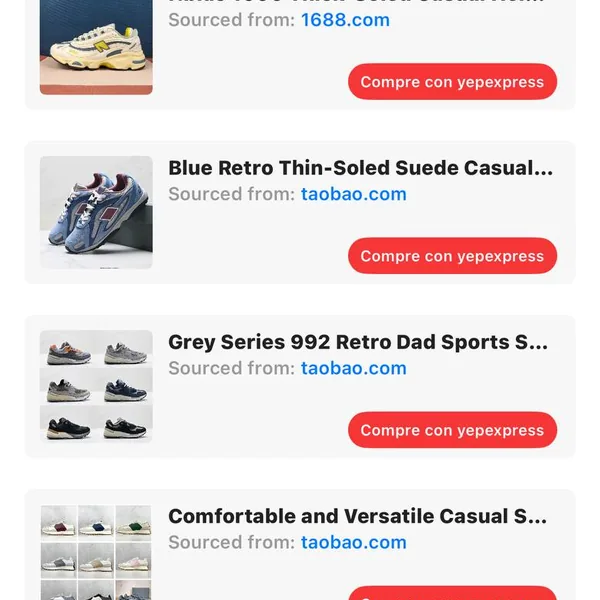Open Grey Series 992 Retro Dad product image
Screen dimensions: 600x600
[96, 386]
